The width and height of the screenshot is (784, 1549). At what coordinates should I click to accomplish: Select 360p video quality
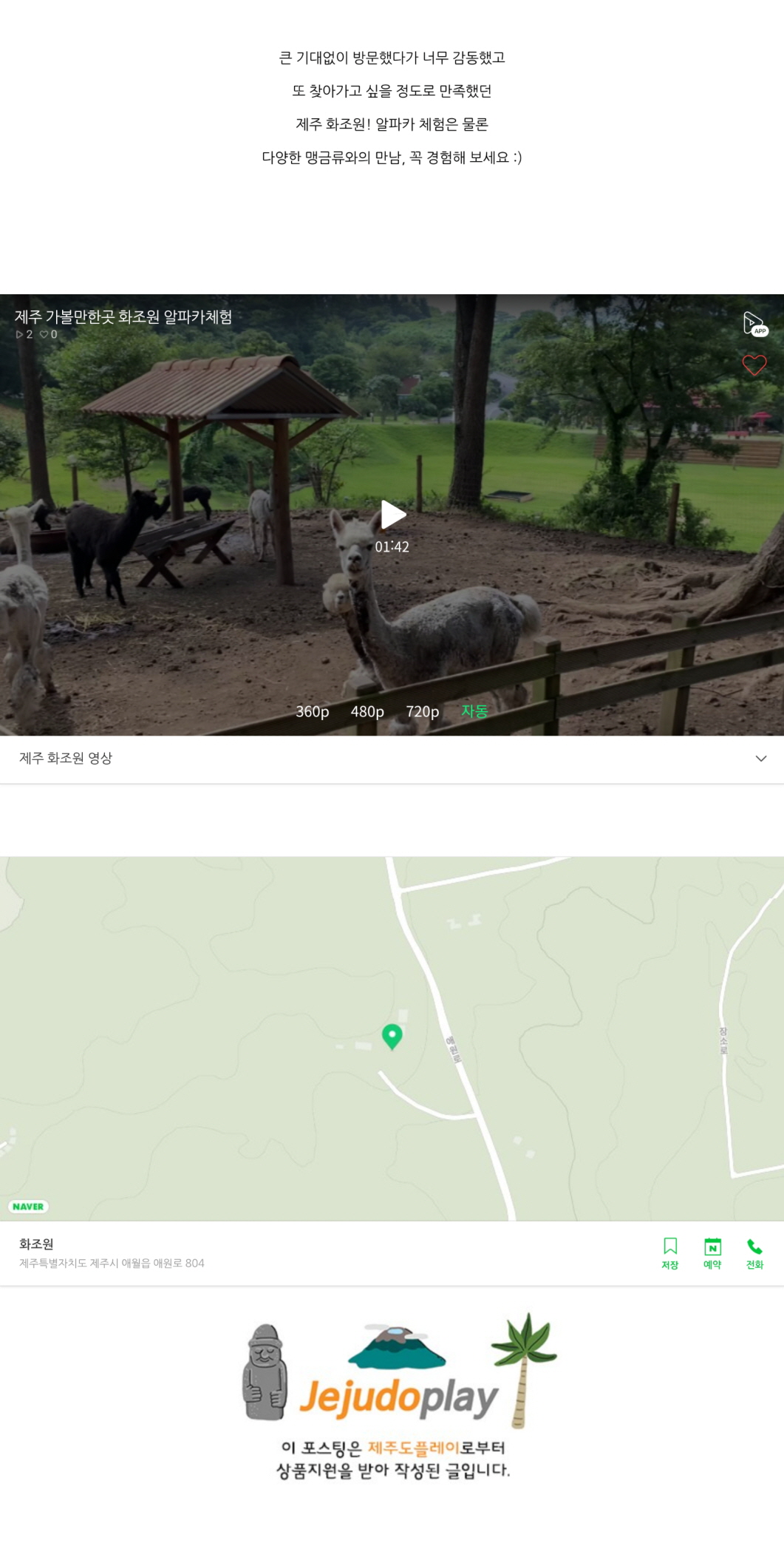coord(312,711)
